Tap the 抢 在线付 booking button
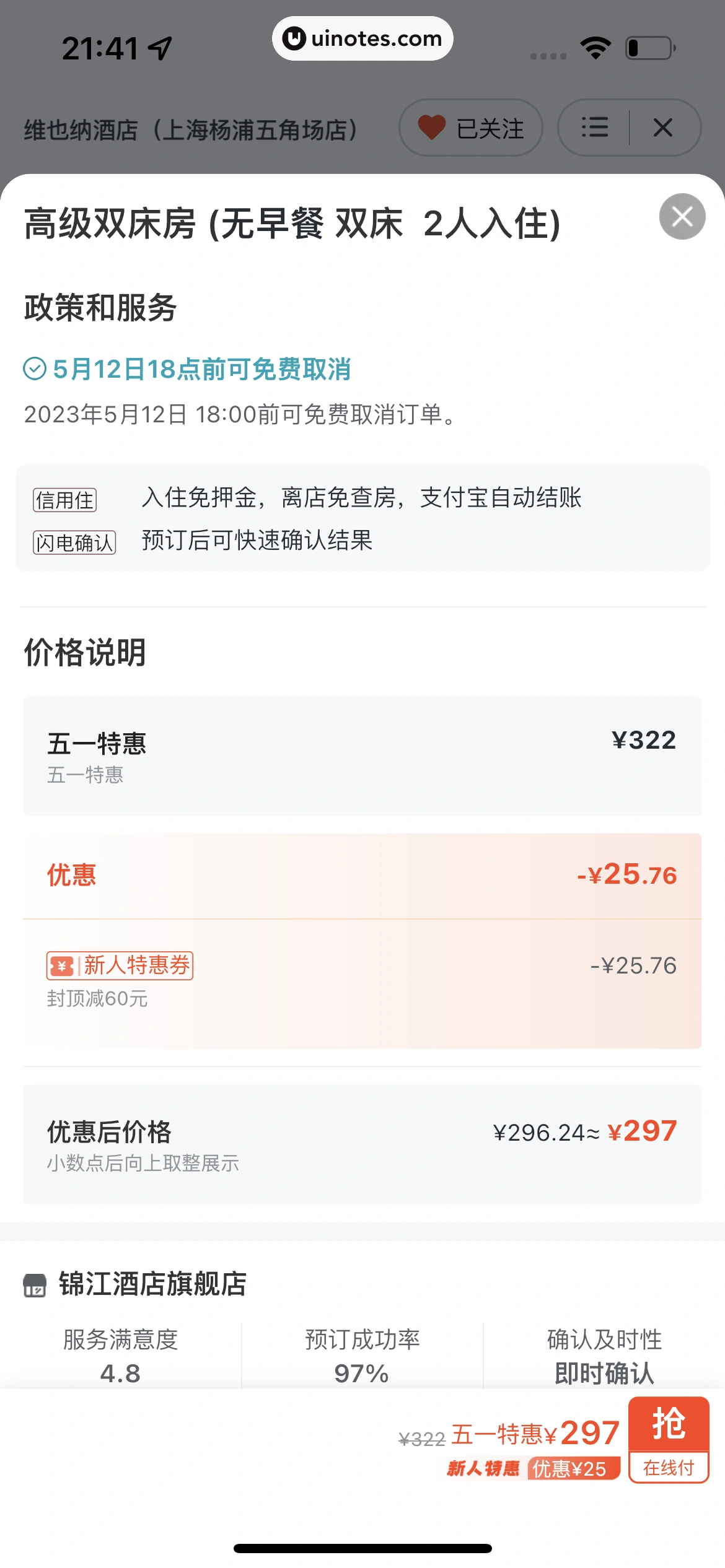Screen dimensions: 725x1568 pos(668,1439)
